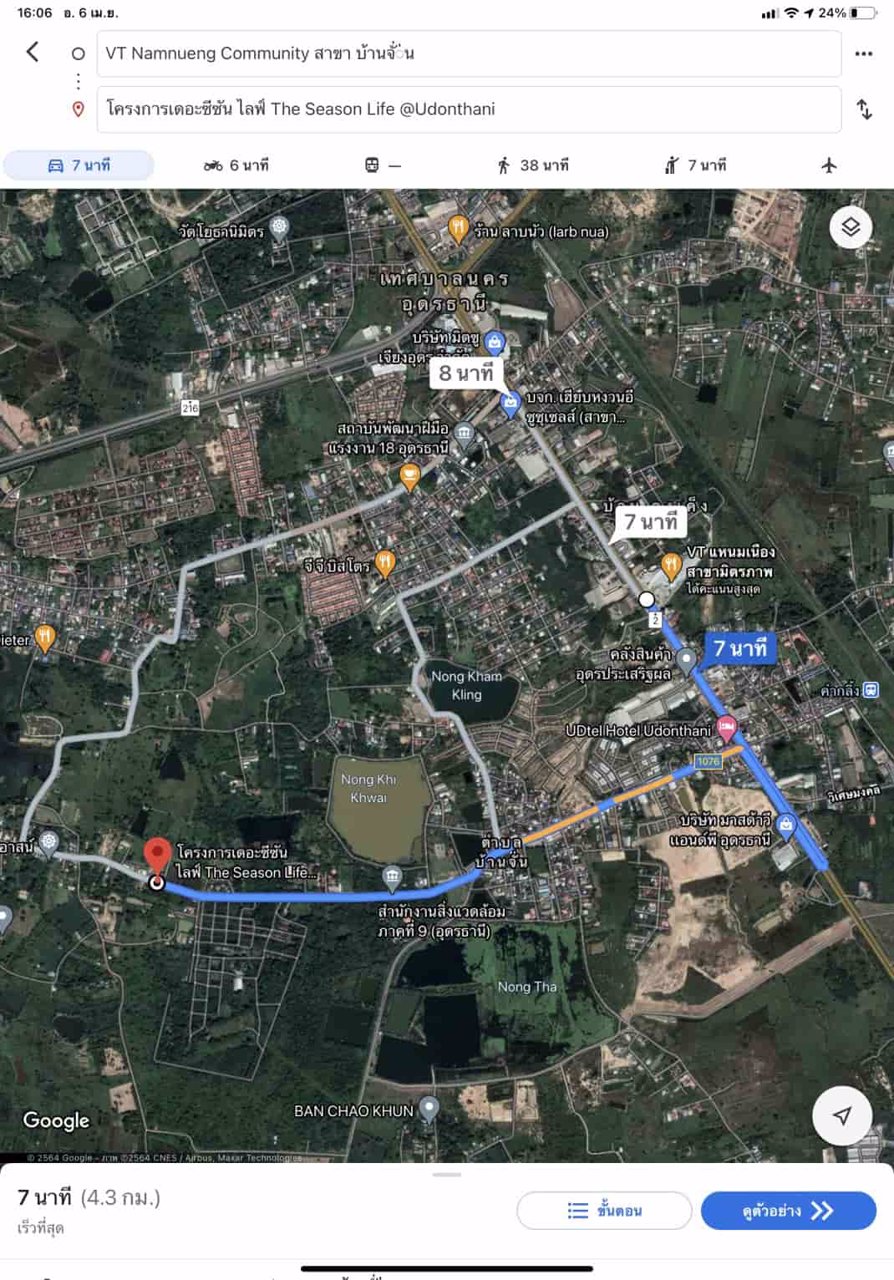Choose the white 7 นาที alternate route
The height and width of the screenshot is (1280, 894).
pos(650,521)
